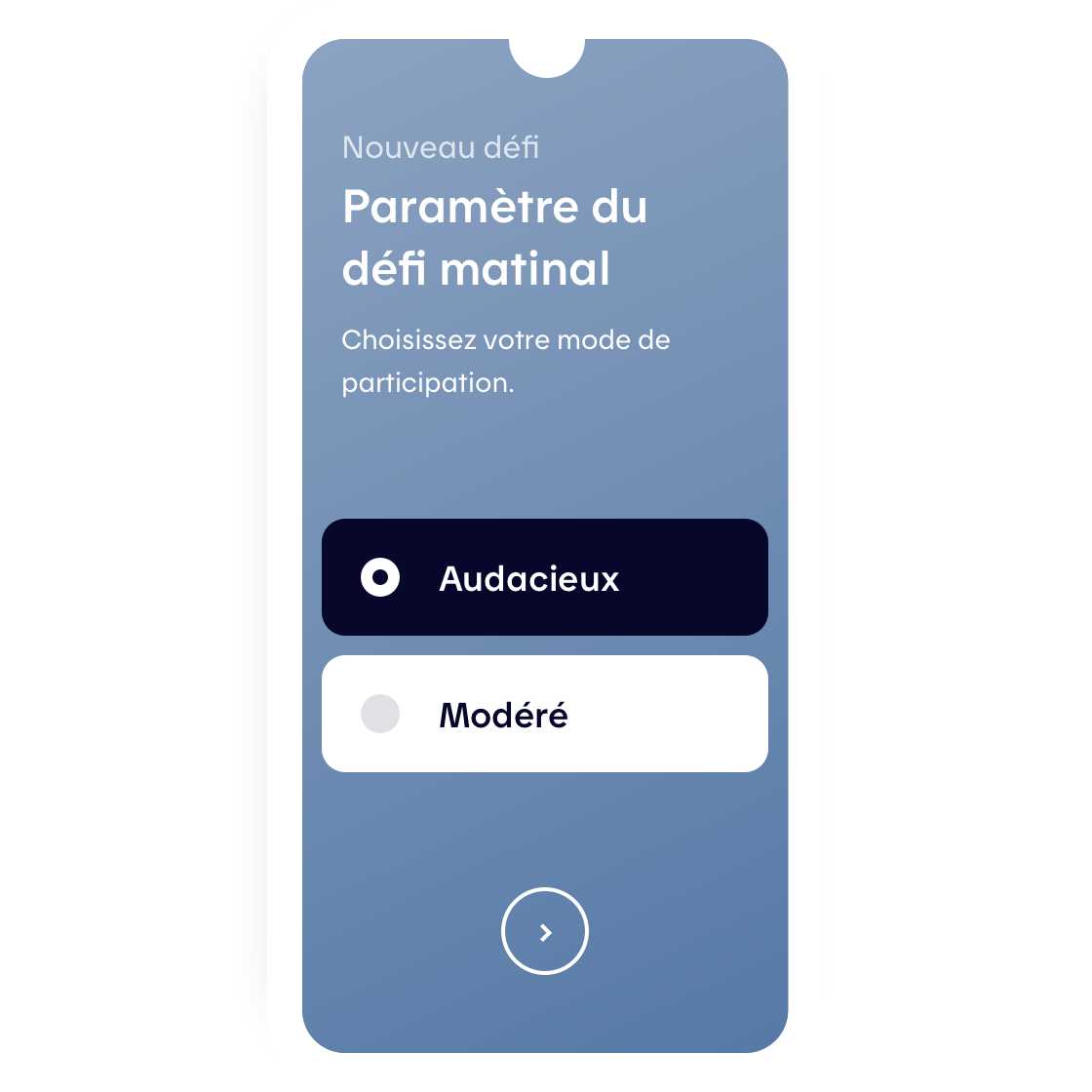Choose the Modéré participation mode

coord(544,714)
